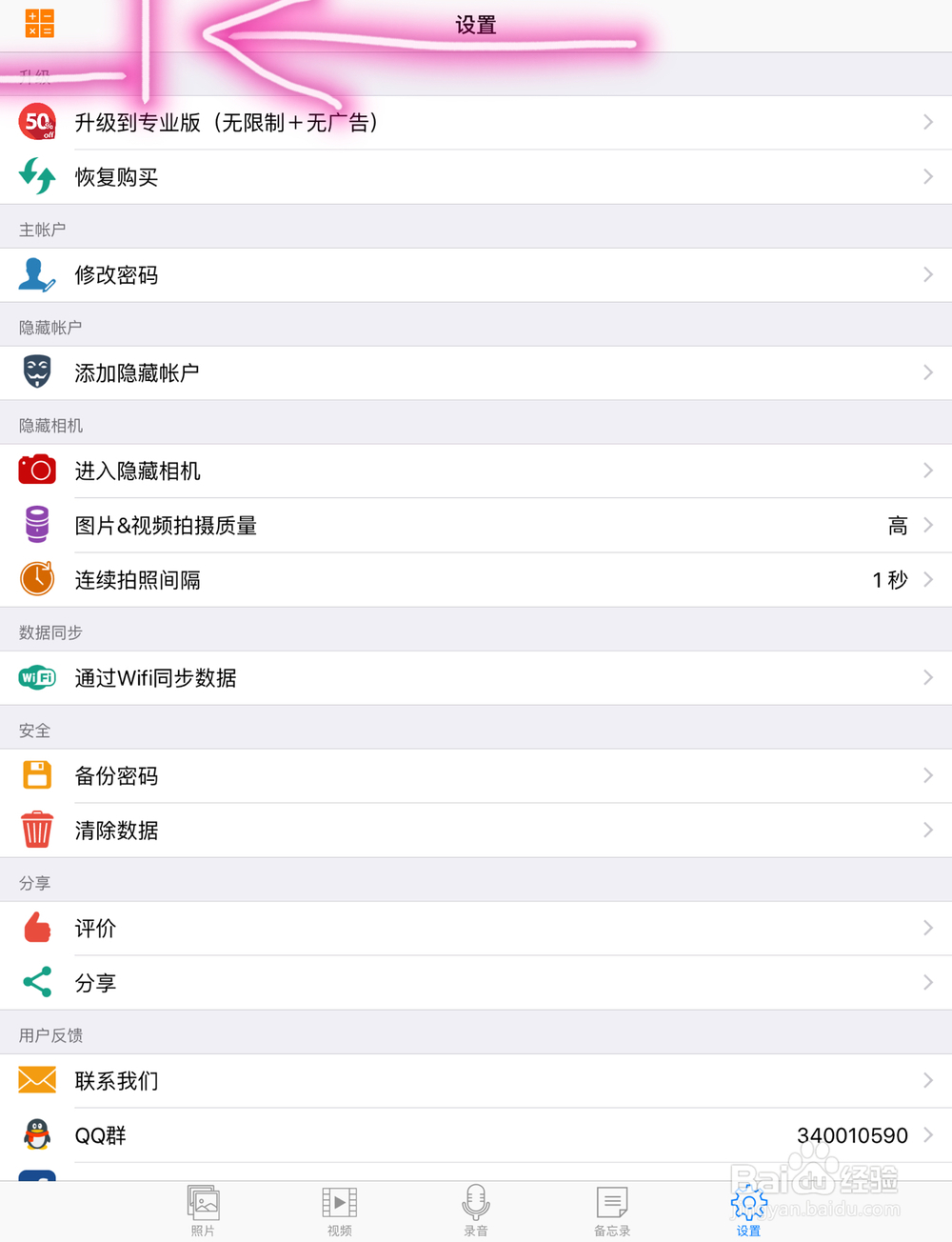Click the QQ penguin icon
The width and height of the screenshot is (952, 1242).
tap(36, 1135)
